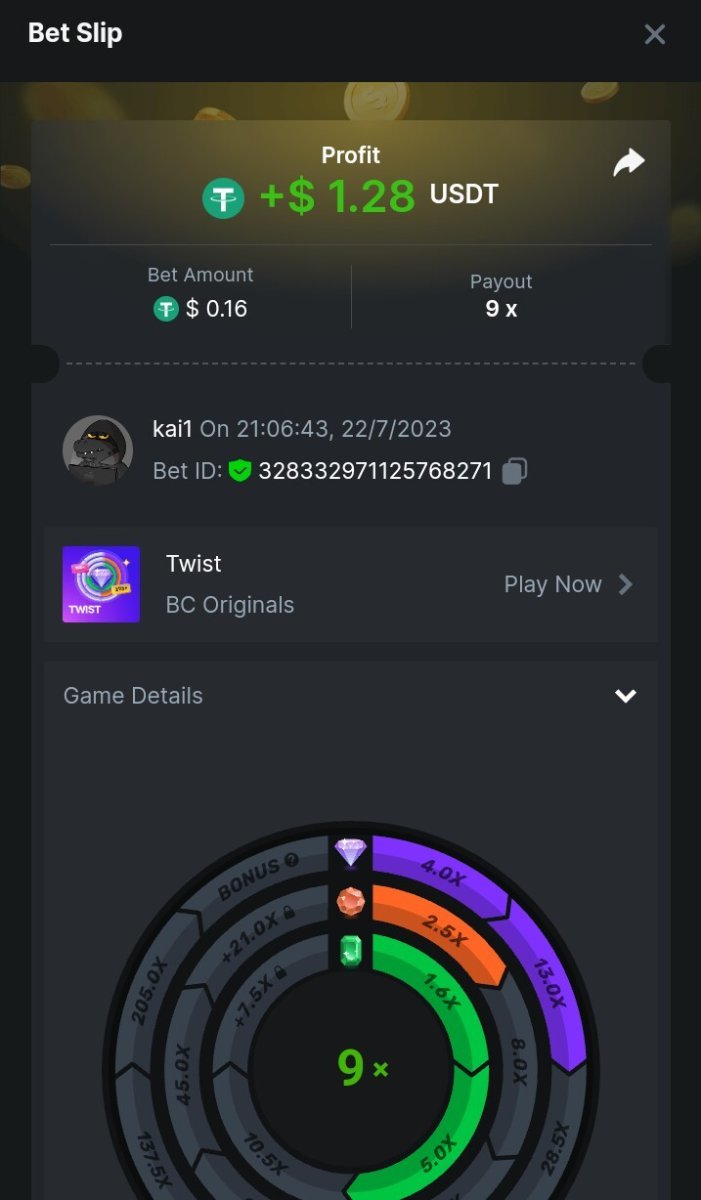Open the Twist game via Play Now

coord(568,585)
